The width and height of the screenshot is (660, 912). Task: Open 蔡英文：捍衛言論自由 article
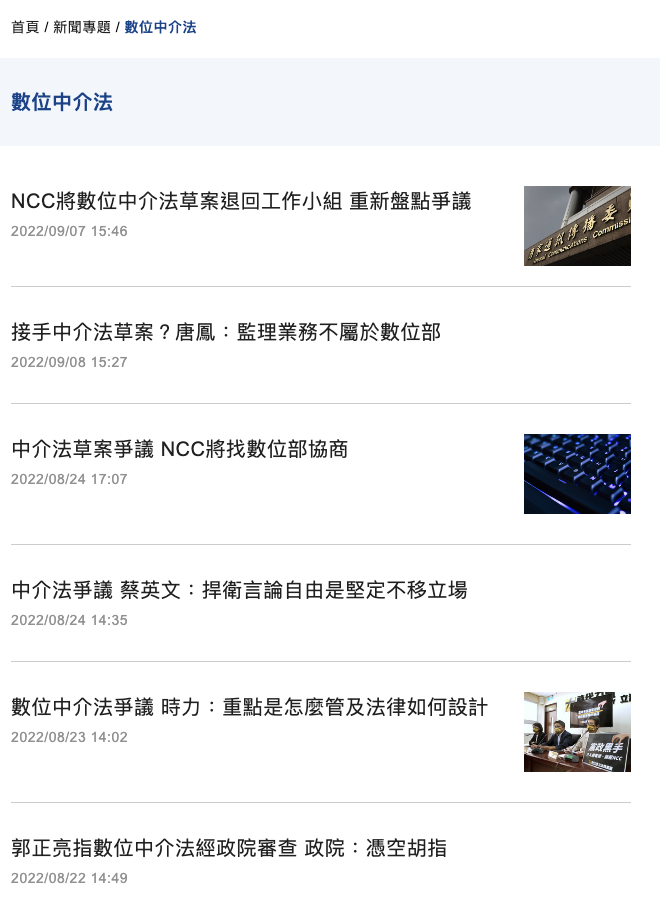click(239, 590)
